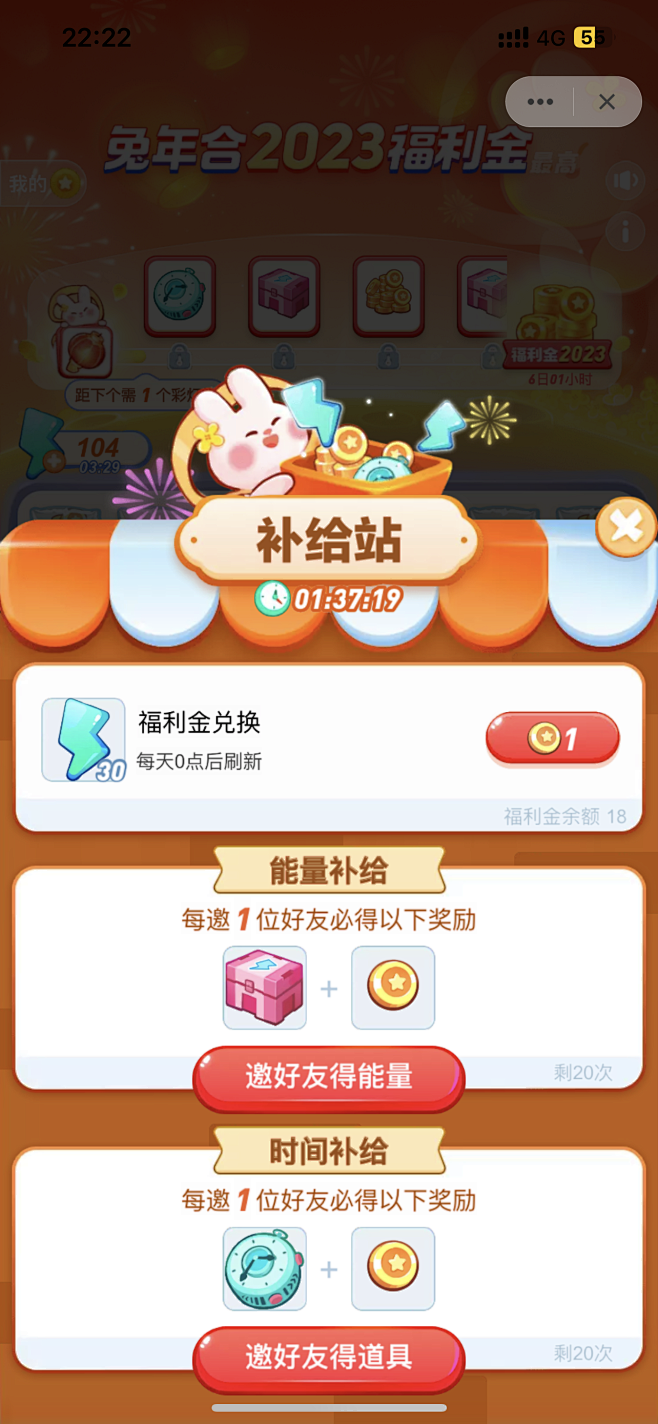
Task: Close the mini program
Action: (606, 101)
